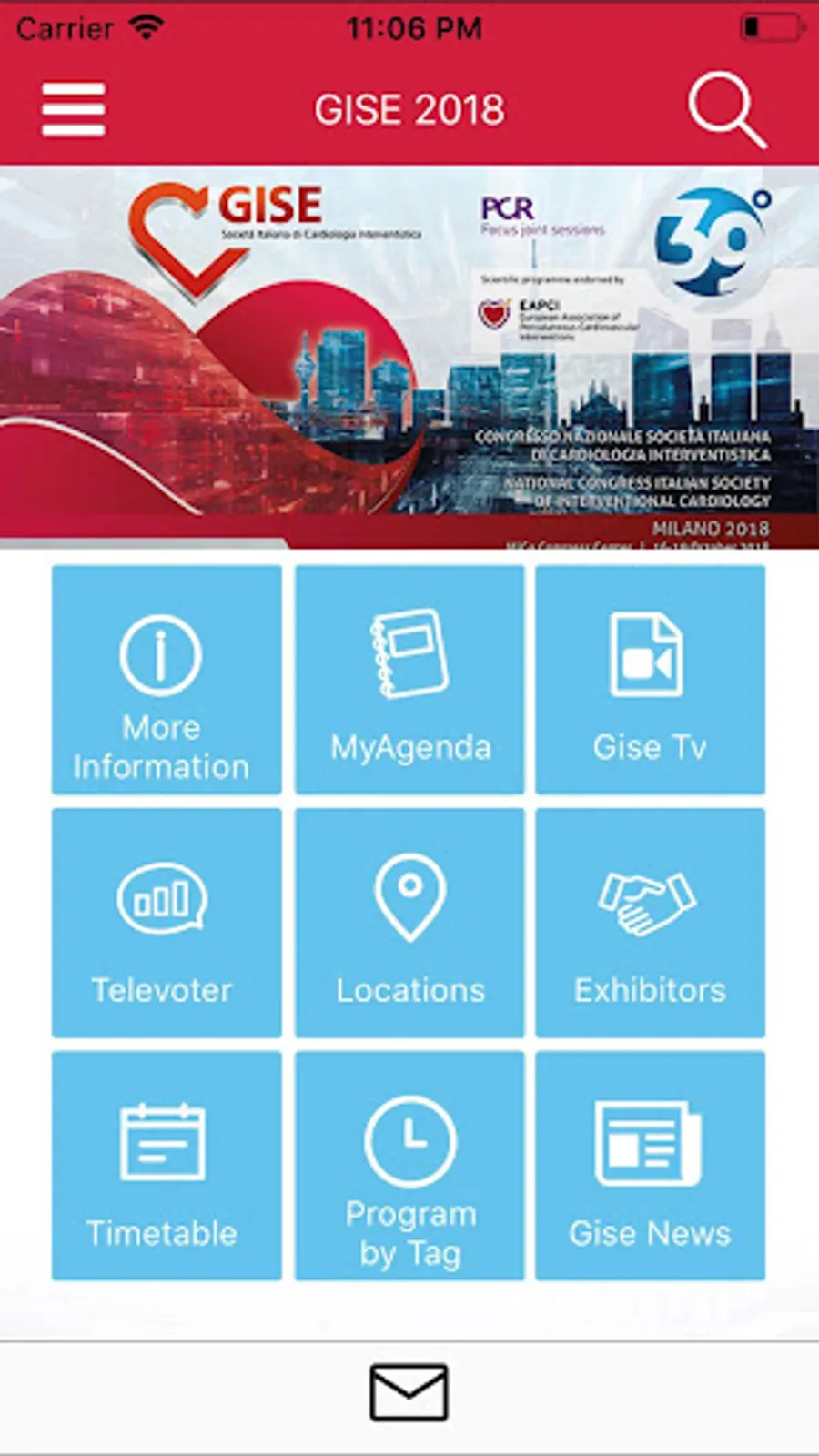View Locations

[x=409, y=923]
